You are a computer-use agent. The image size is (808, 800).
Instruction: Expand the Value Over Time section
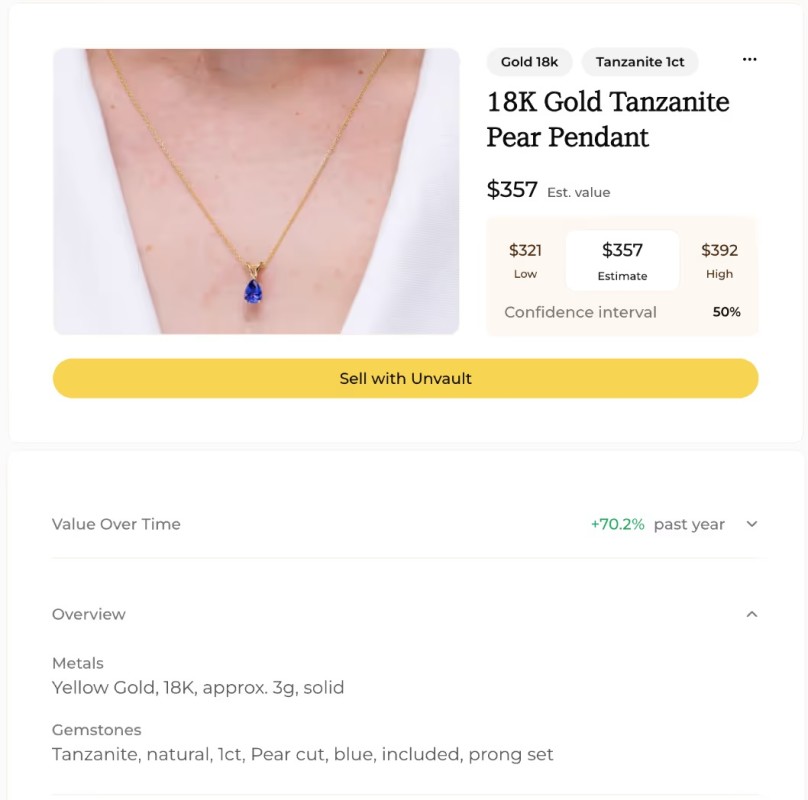[x=752, y=524]
